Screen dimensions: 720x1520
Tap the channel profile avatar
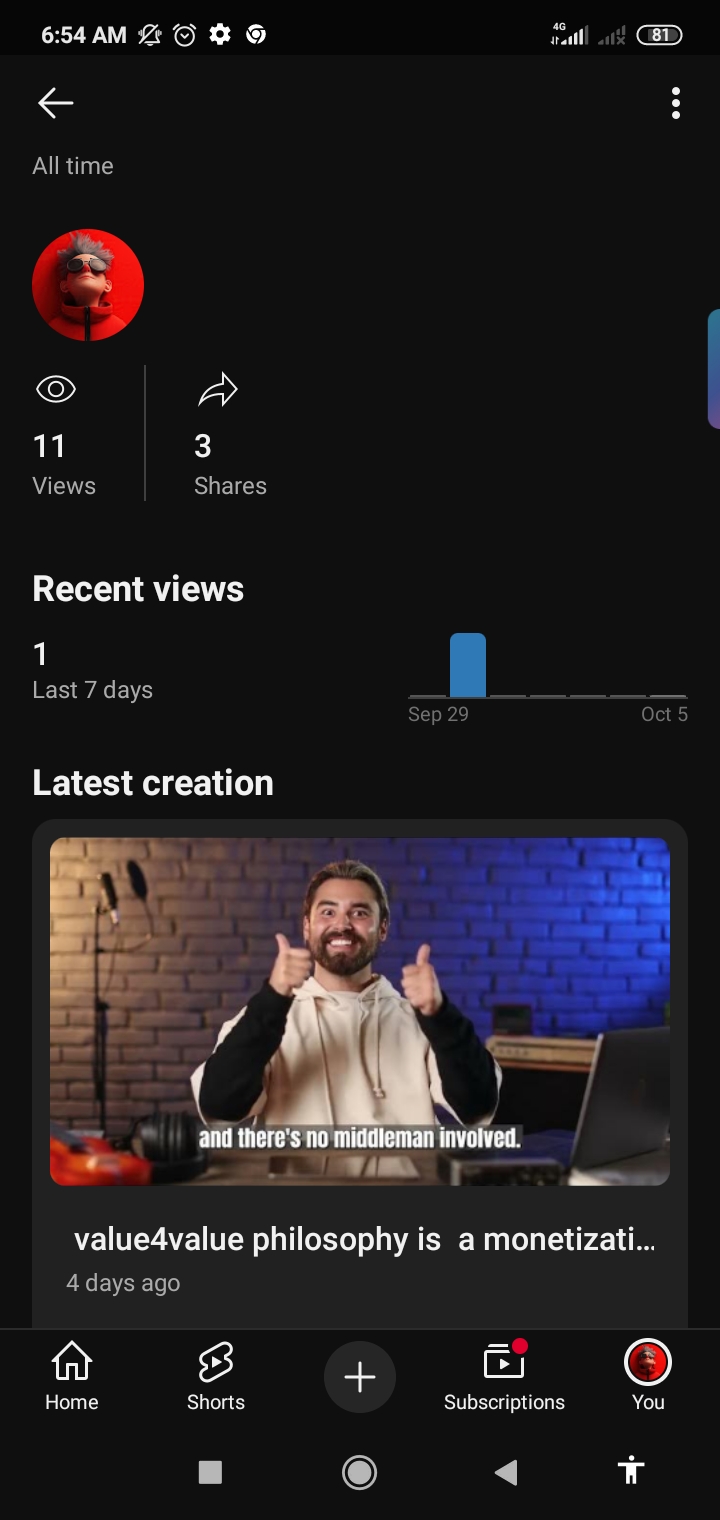tap(88, 284)
